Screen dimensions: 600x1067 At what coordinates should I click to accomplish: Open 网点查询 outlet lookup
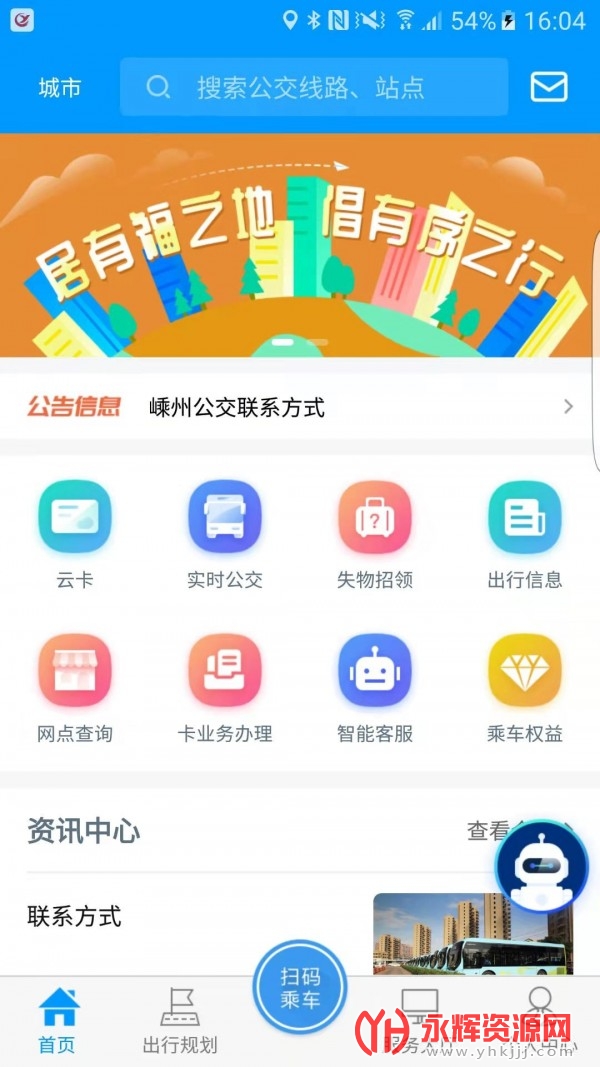[x=75, y=687]
